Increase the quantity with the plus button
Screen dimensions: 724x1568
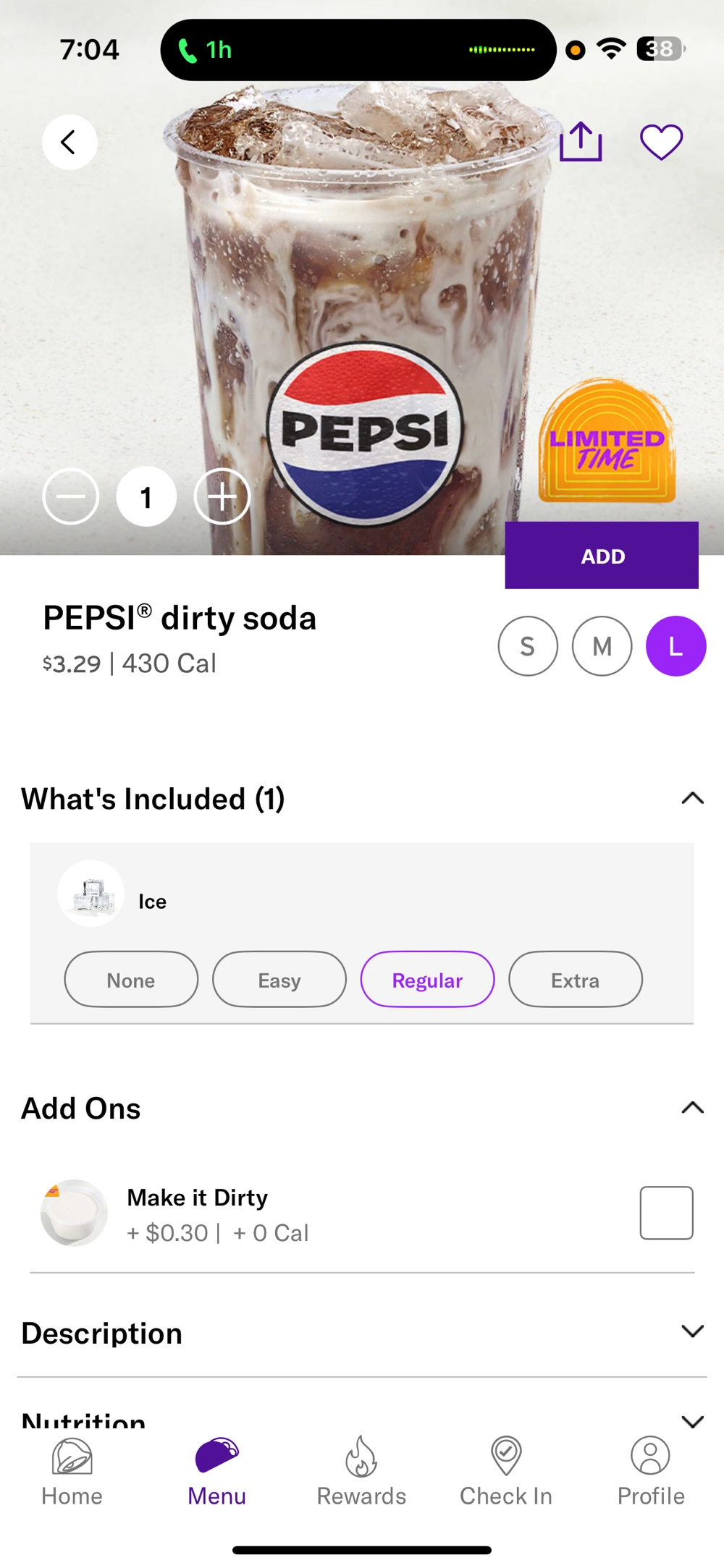pyautogui.click(x=222, y=497)
